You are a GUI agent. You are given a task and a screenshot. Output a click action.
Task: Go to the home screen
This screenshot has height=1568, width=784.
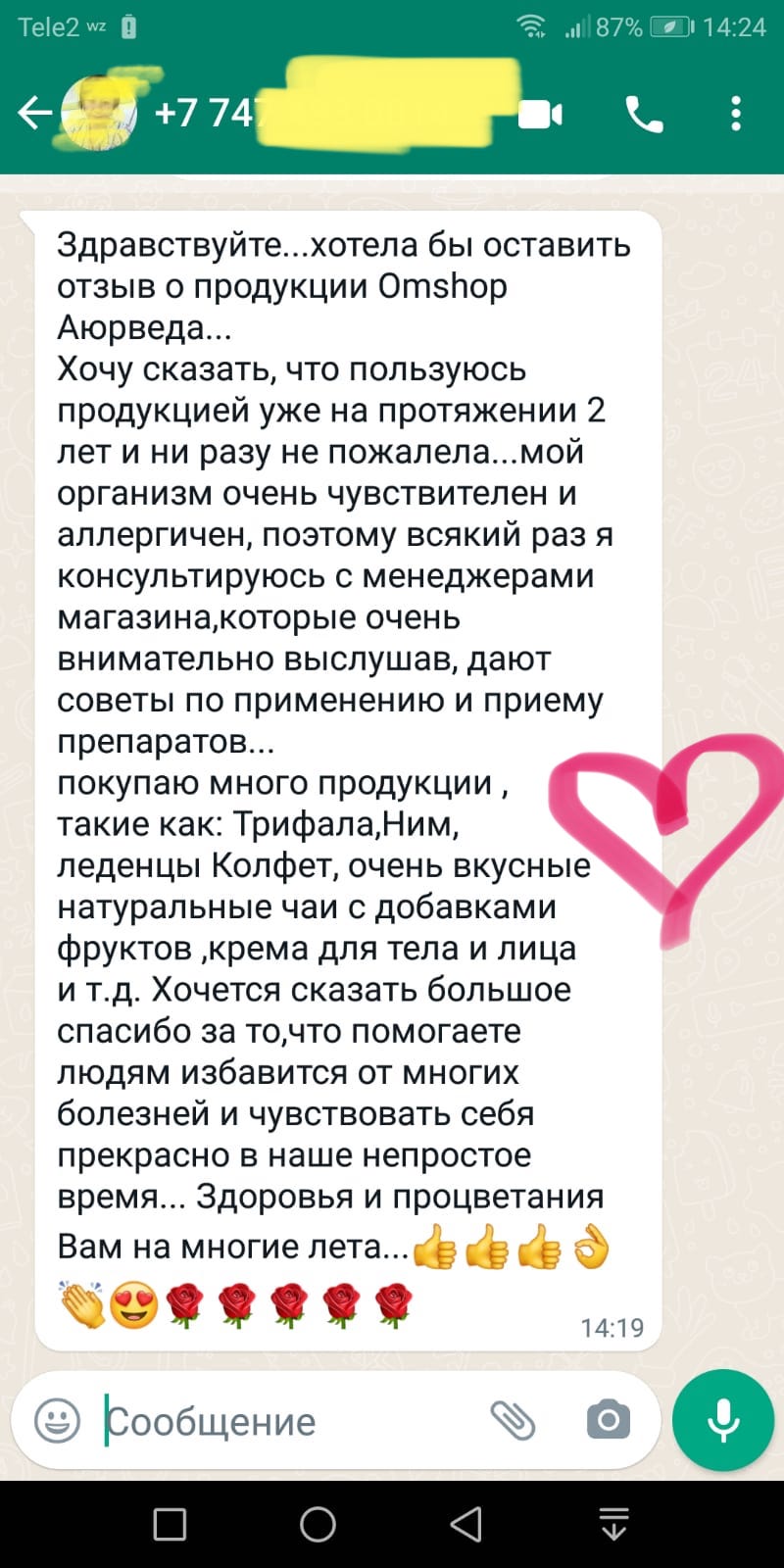pos(318,1525)
